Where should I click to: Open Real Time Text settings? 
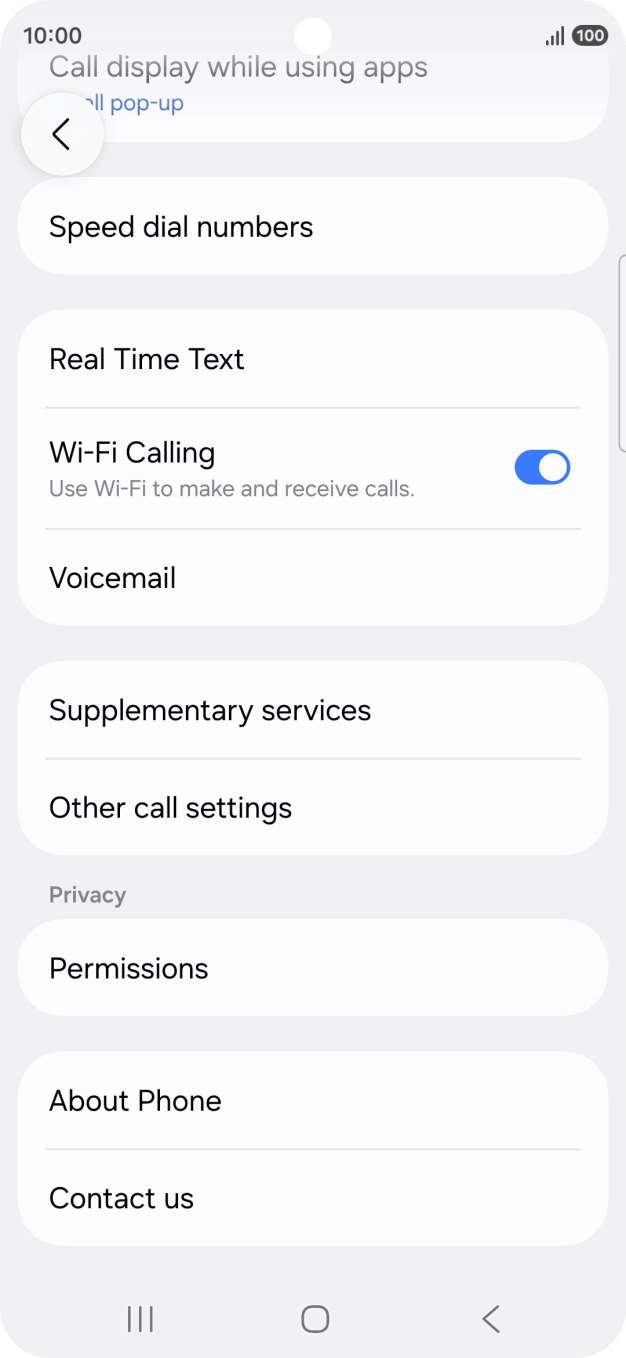312,359
